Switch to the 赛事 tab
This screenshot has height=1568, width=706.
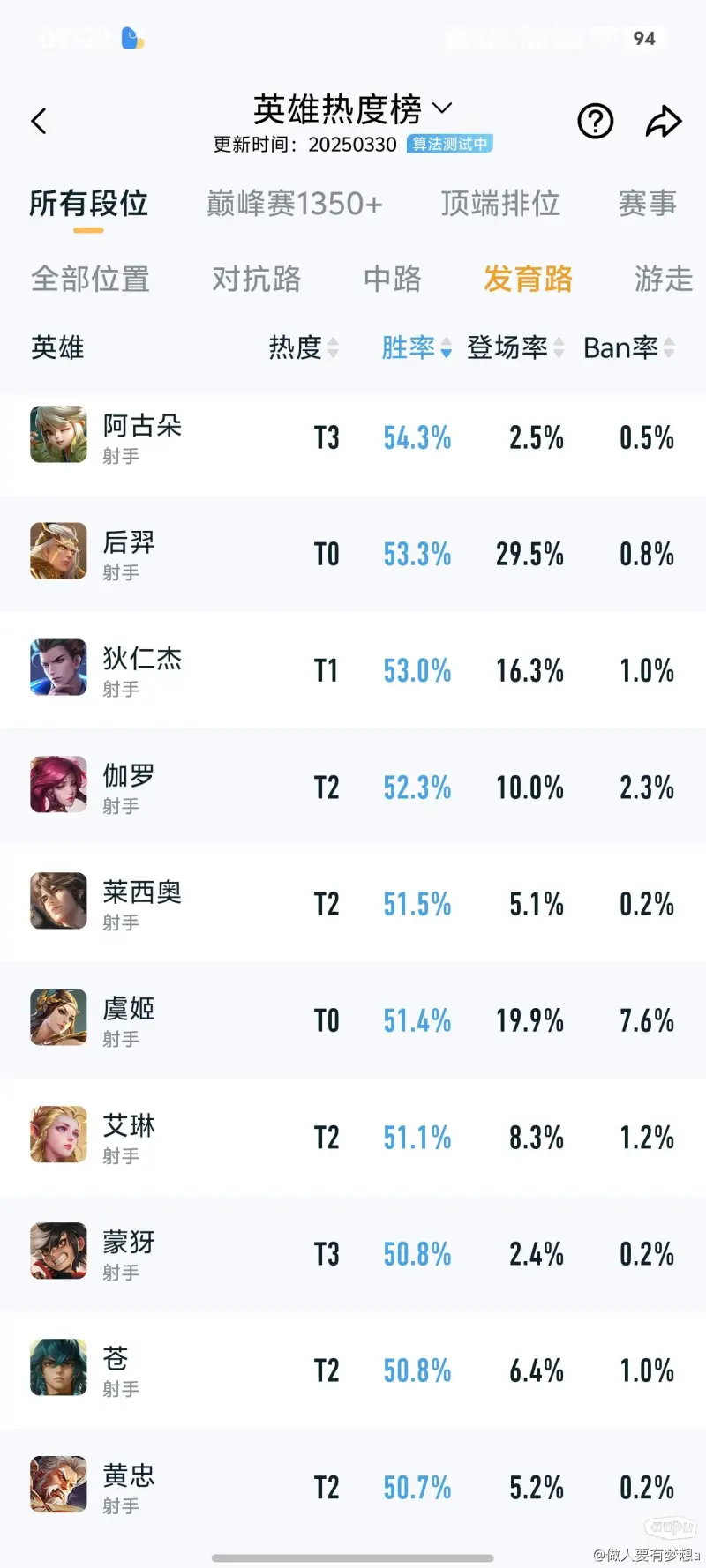coord(647,204)
